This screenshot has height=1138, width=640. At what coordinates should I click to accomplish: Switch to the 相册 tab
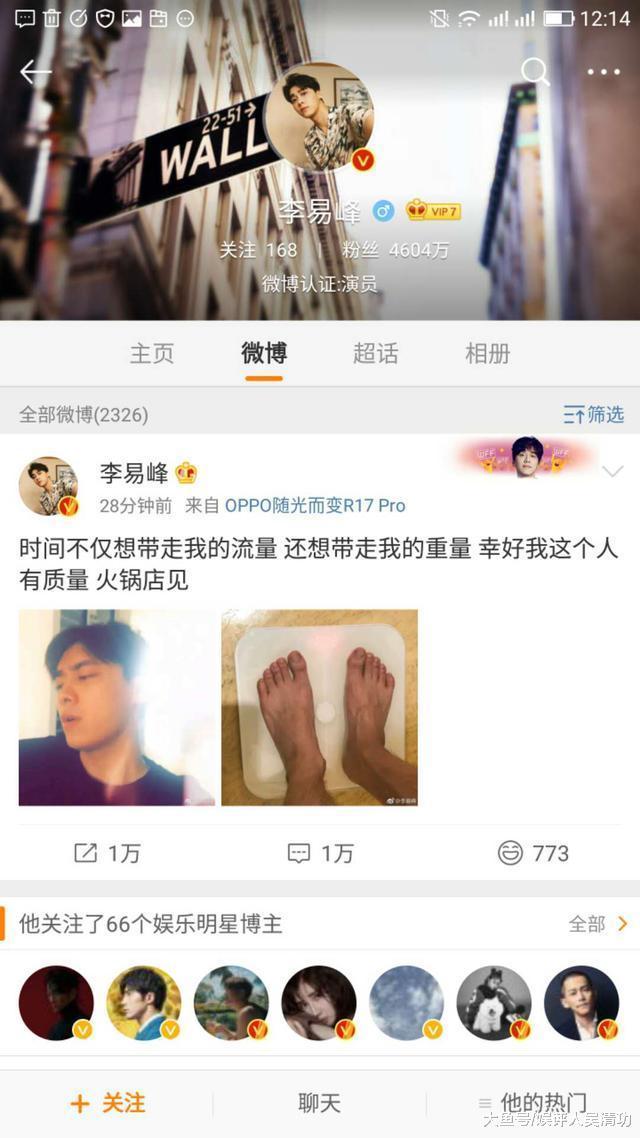[488, 353]
